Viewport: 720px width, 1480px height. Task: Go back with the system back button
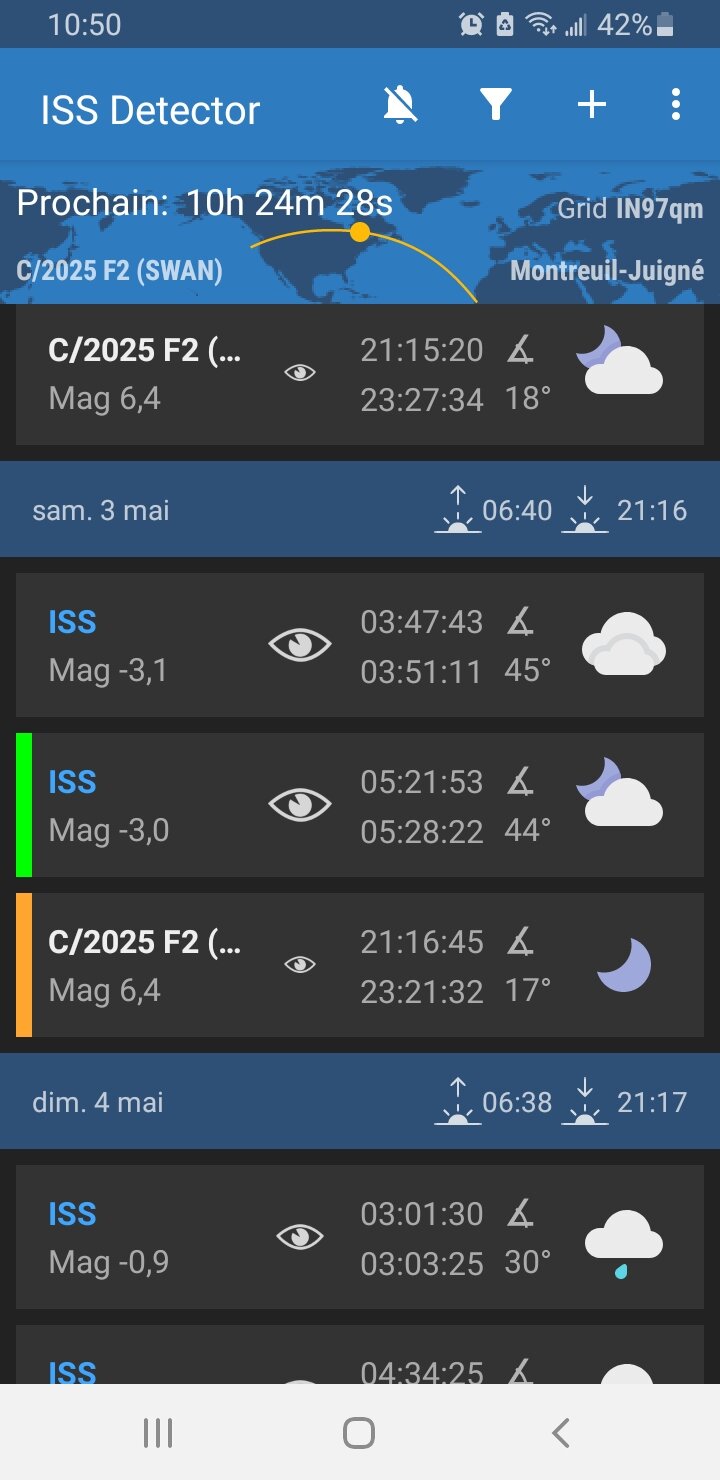pyautogui.click(x=561, y=1433)
